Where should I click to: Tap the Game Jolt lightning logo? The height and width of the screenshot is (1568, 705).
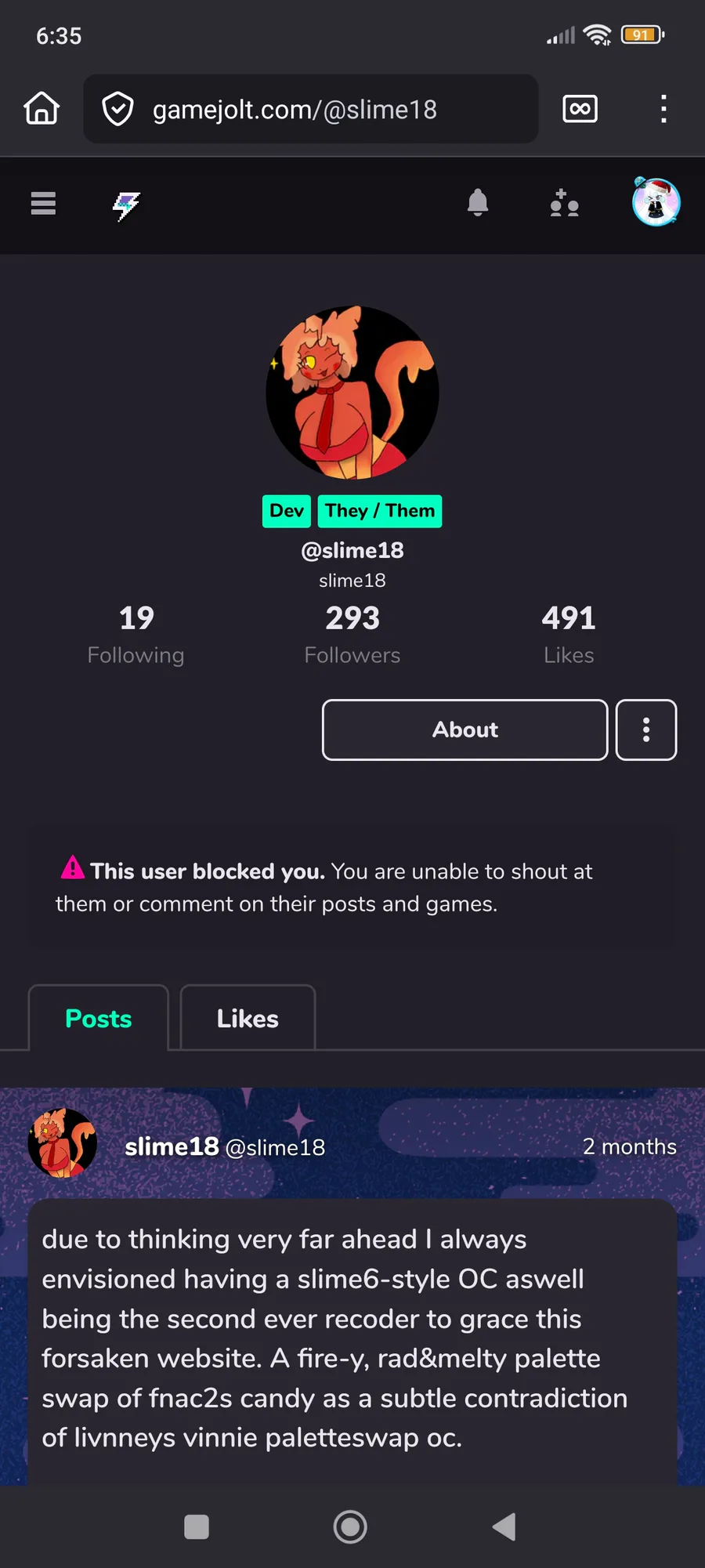point(126,205)
